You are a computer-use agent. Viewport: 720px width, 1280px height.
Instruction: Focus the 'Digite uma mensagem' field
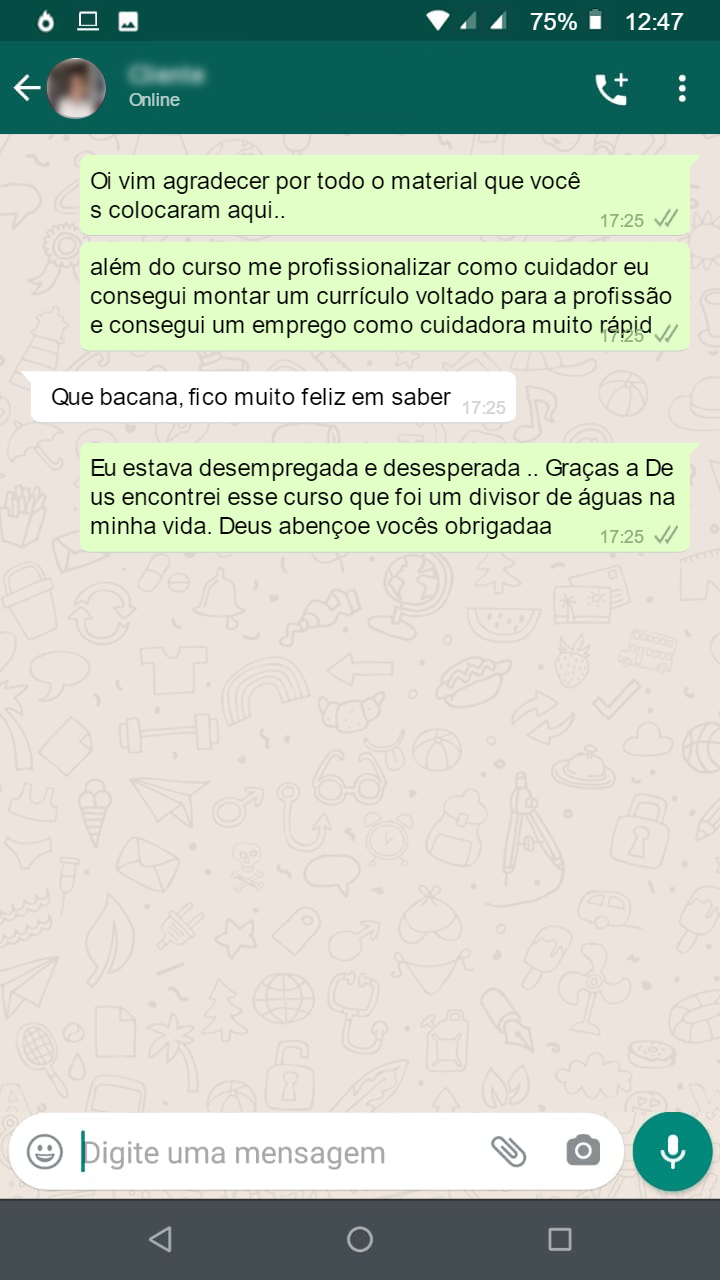click(280, 1153)
